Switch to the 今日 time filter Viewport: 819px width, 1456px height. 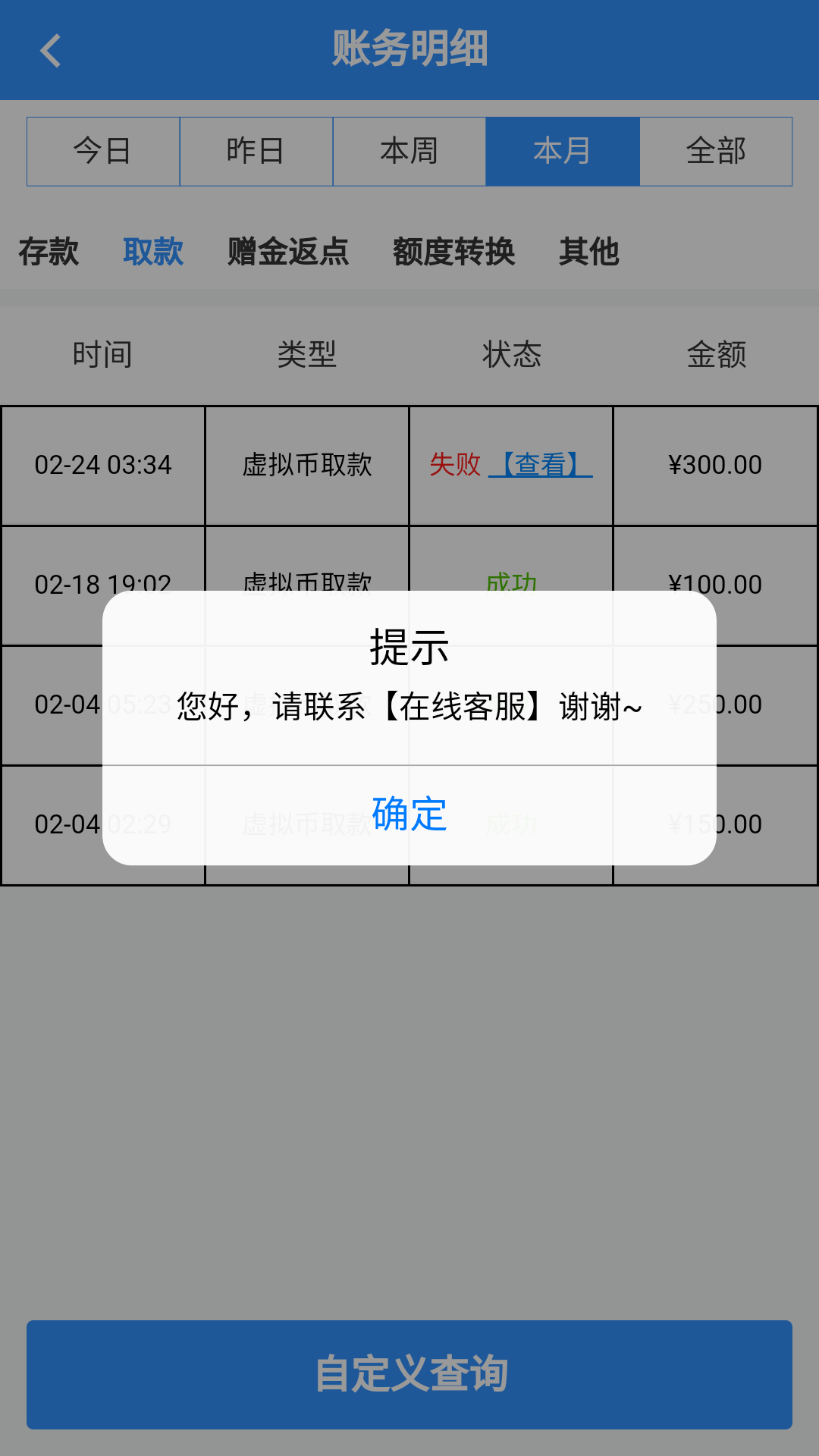(103, 151)
